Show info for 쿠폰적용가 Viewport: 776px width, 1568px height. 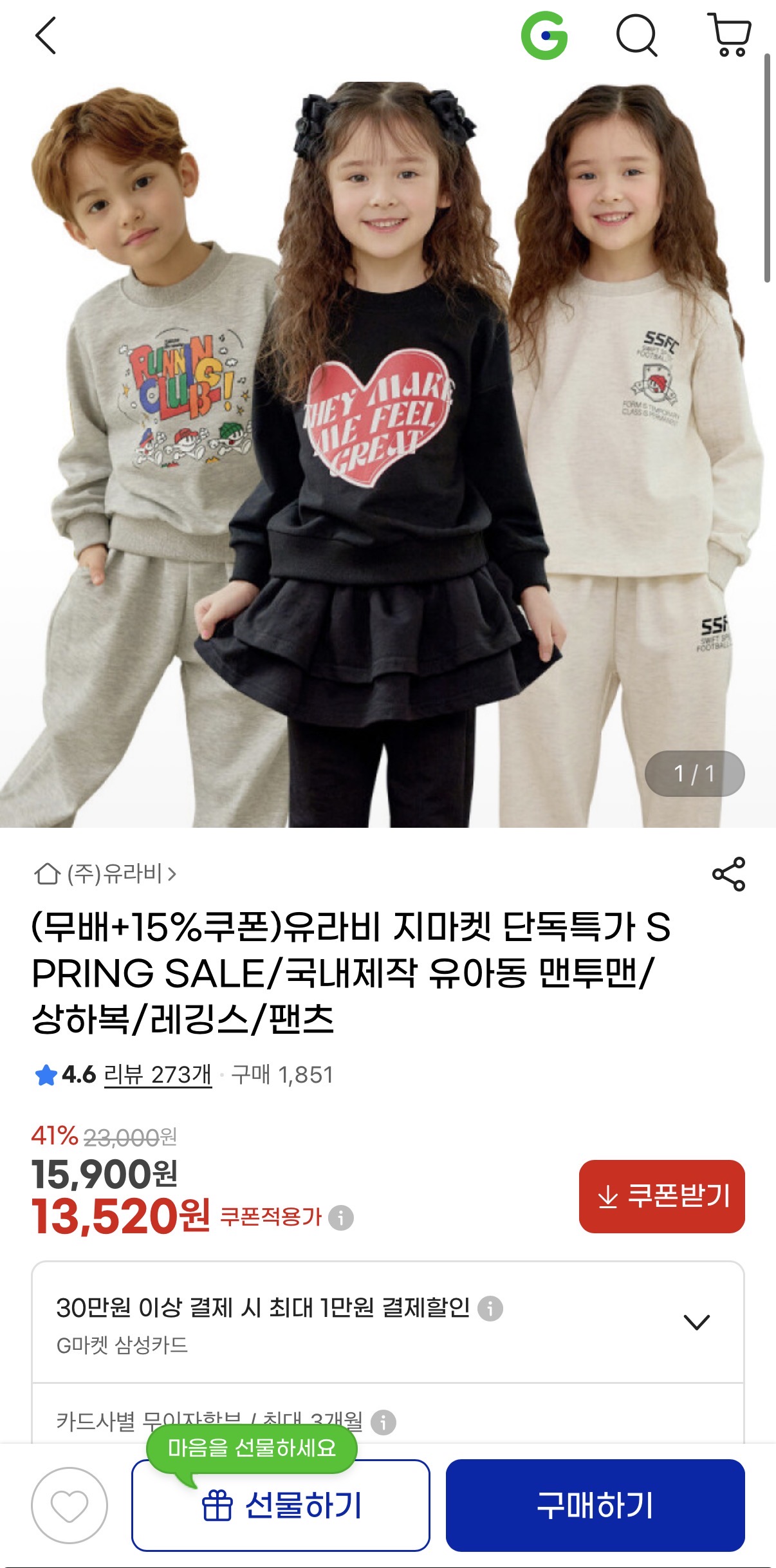pos(341,1218)
